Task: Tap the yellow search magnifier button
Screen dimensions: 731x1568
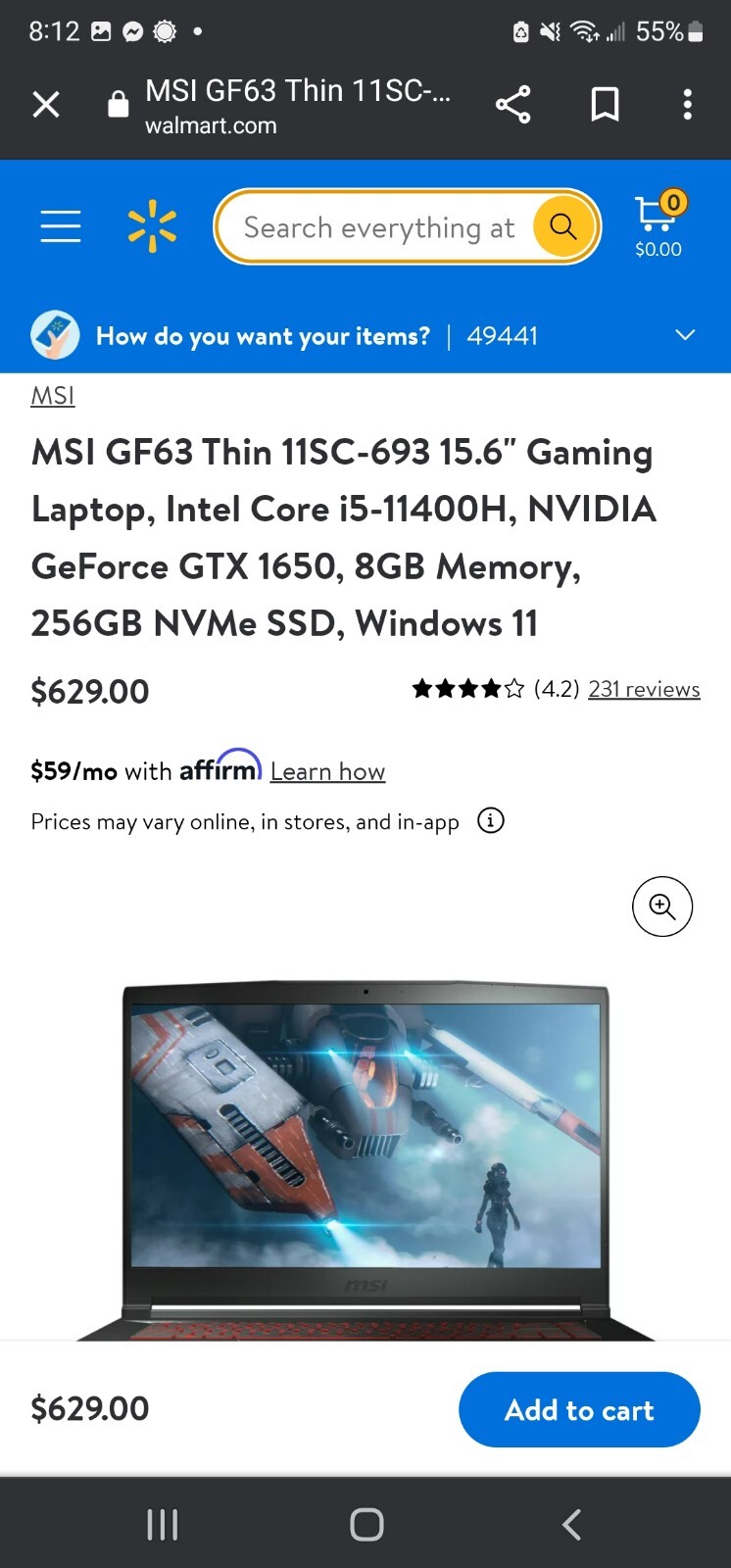Action: (563, 226)
